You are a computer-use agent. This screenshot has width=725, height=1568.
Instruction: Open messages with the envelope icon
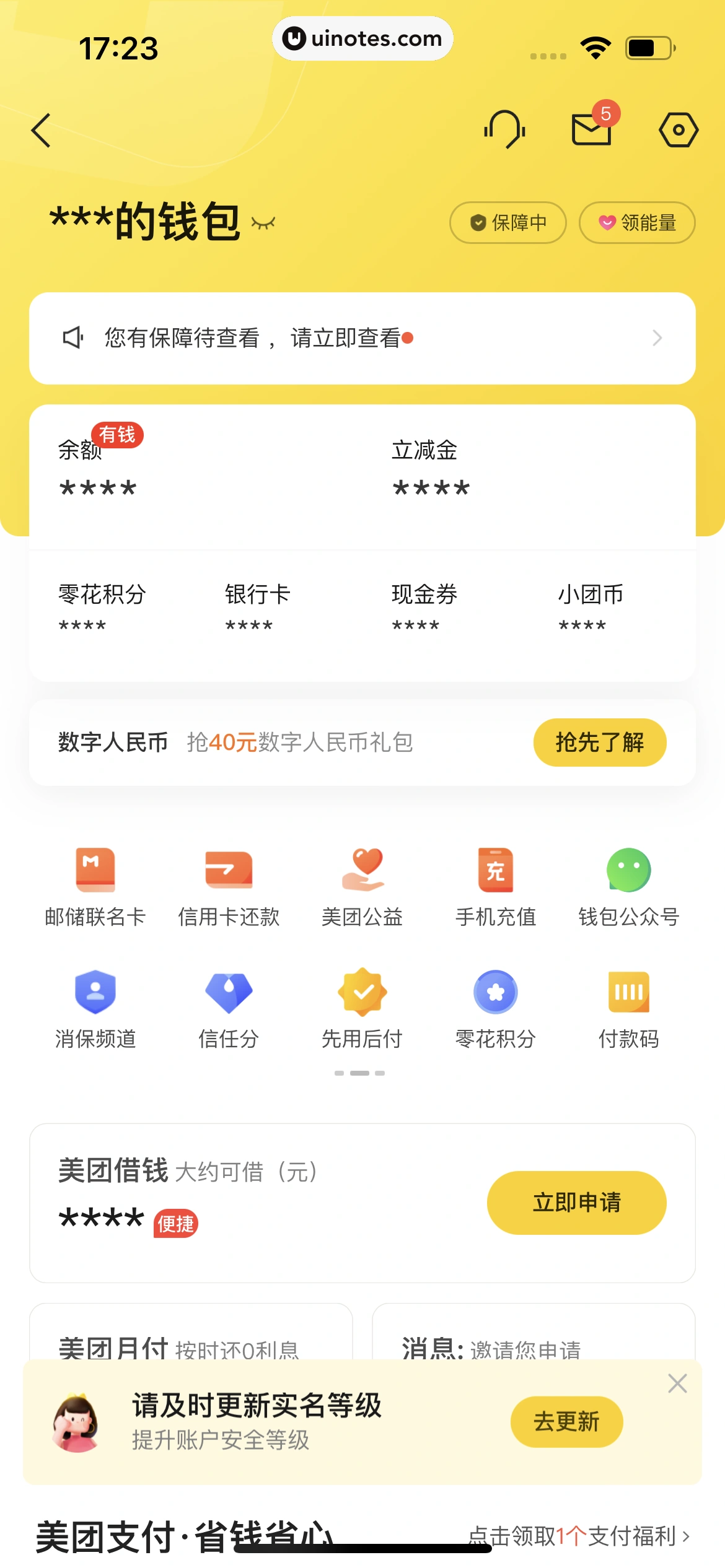tap(590, 131)
